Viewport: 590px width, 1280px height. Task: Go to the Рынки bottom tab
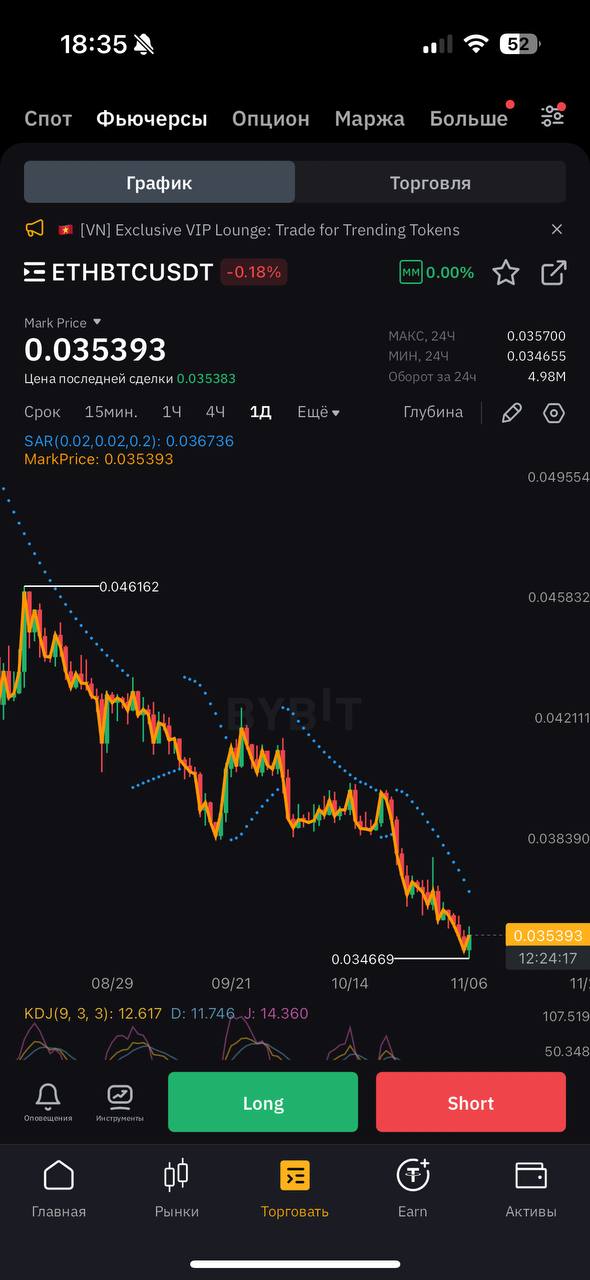point(177,1189)
